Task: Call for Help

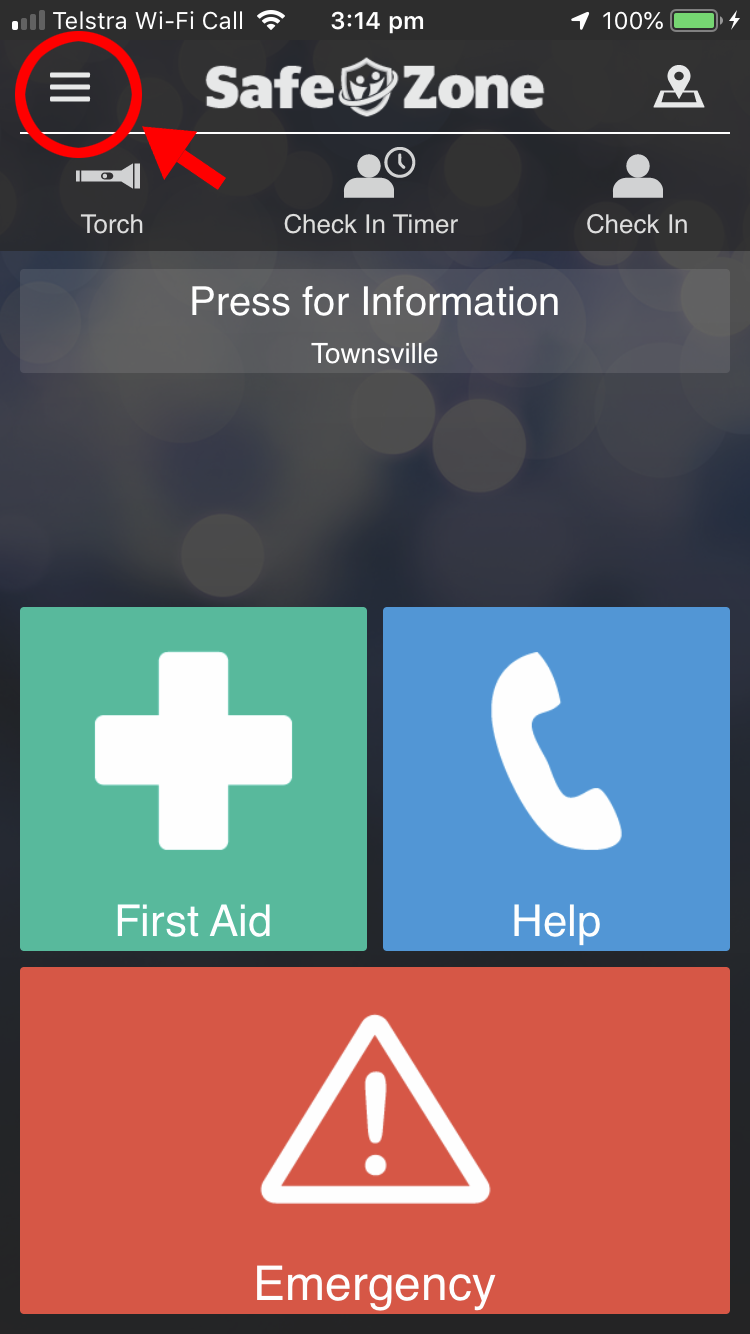Action: 556,778
